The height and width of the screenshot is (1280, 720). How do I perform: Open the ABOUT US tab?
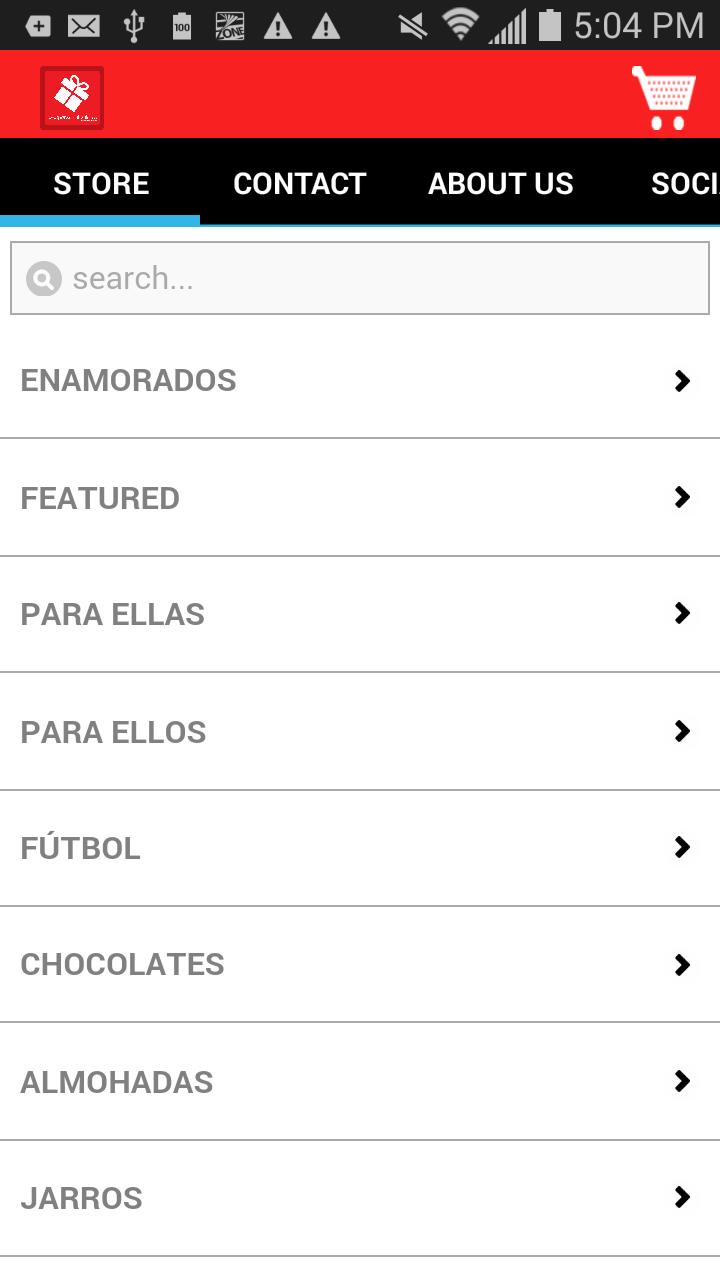501,183
